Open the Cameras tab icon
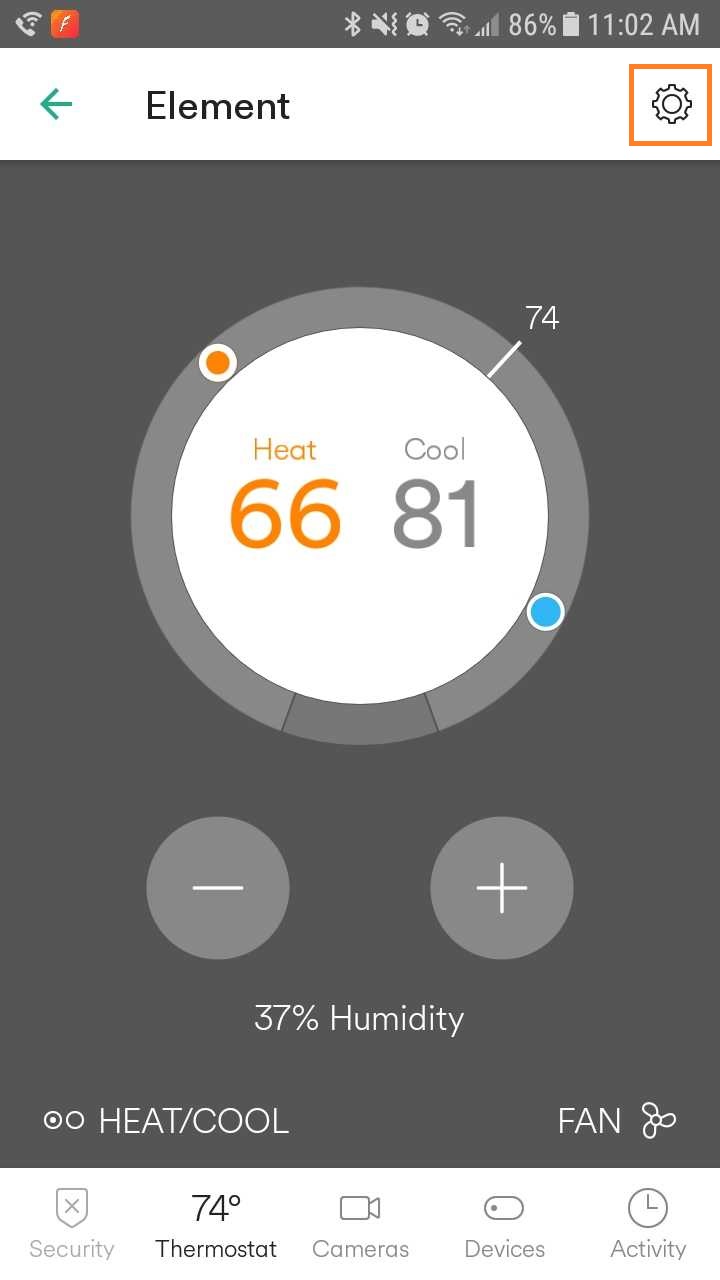Image resolution: width=720 pixels, height=1280 pixels. 361,1207
